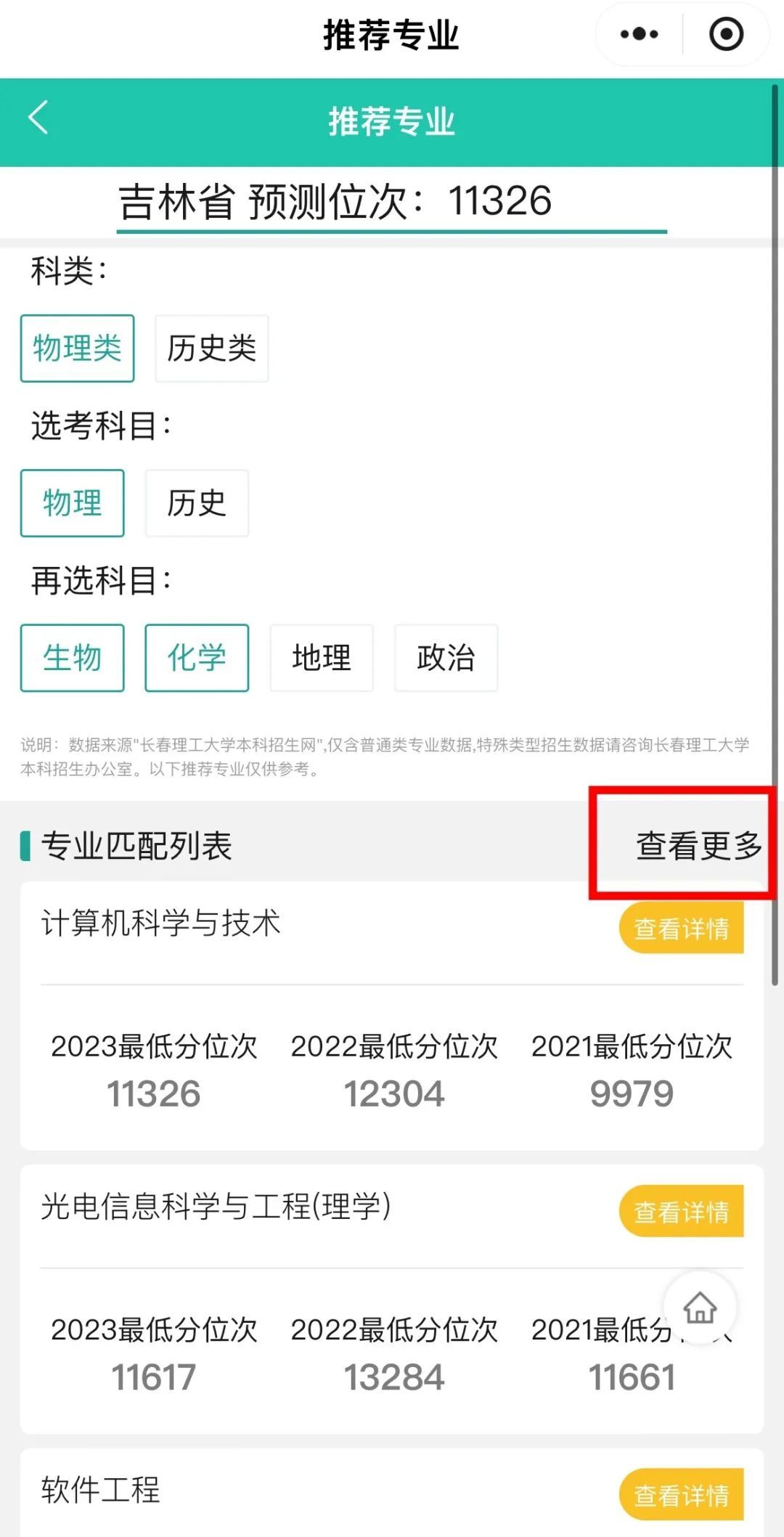Viewport: 784px width, 1537px height.
Task: View details for 计算机科学与技术
Action: [682, 928]
